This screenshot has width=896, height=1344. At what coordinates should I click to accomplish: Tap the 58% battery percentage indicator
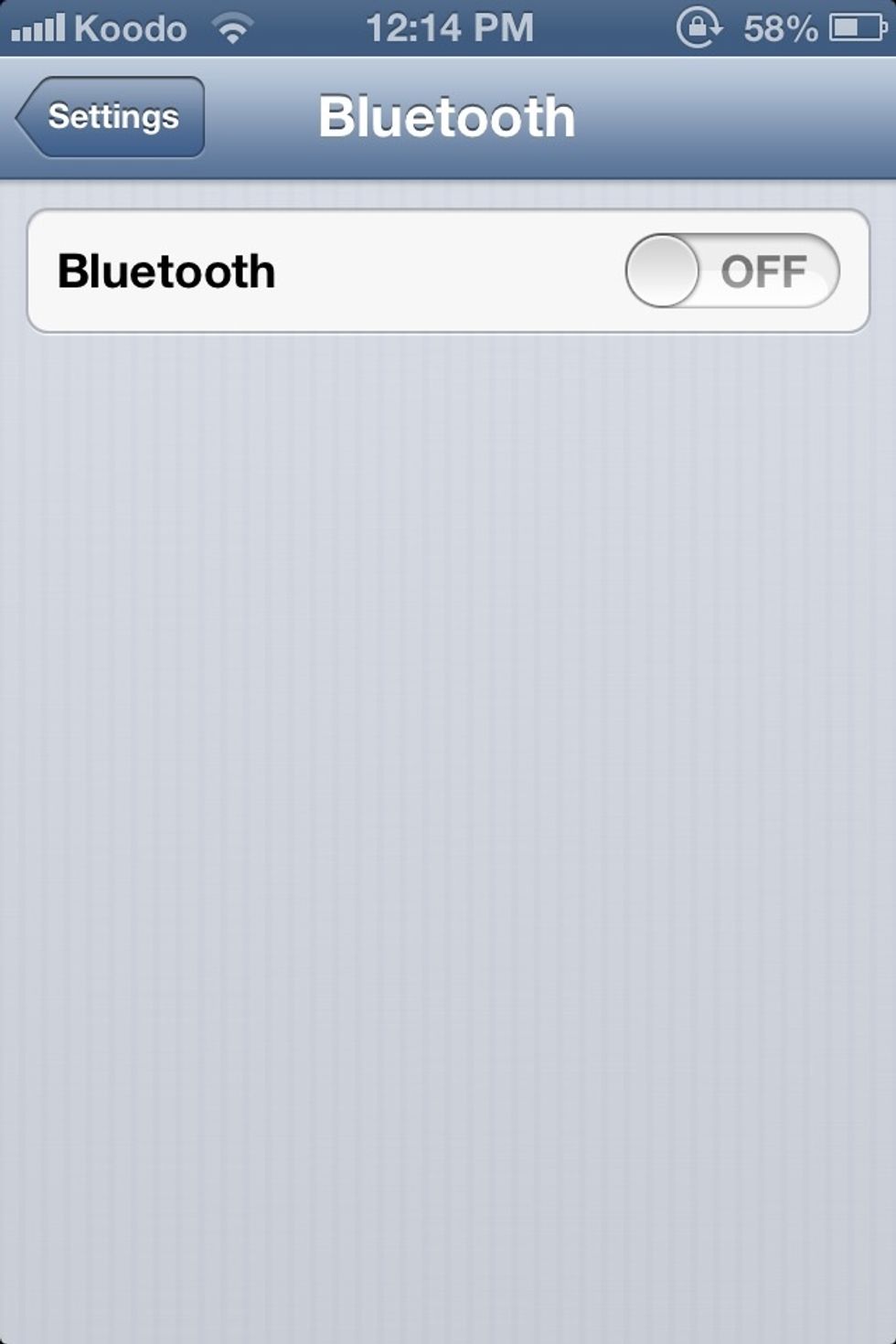point(782,27)
